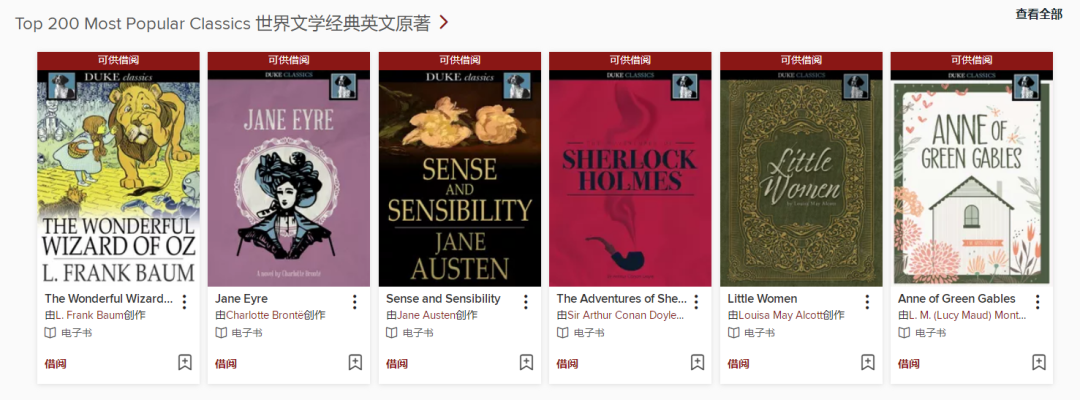Image resolution: width=1080 pixels, height=400 pixels.
Task: View author Charlotte Brontë's page
Action: [x=265, y=315]
